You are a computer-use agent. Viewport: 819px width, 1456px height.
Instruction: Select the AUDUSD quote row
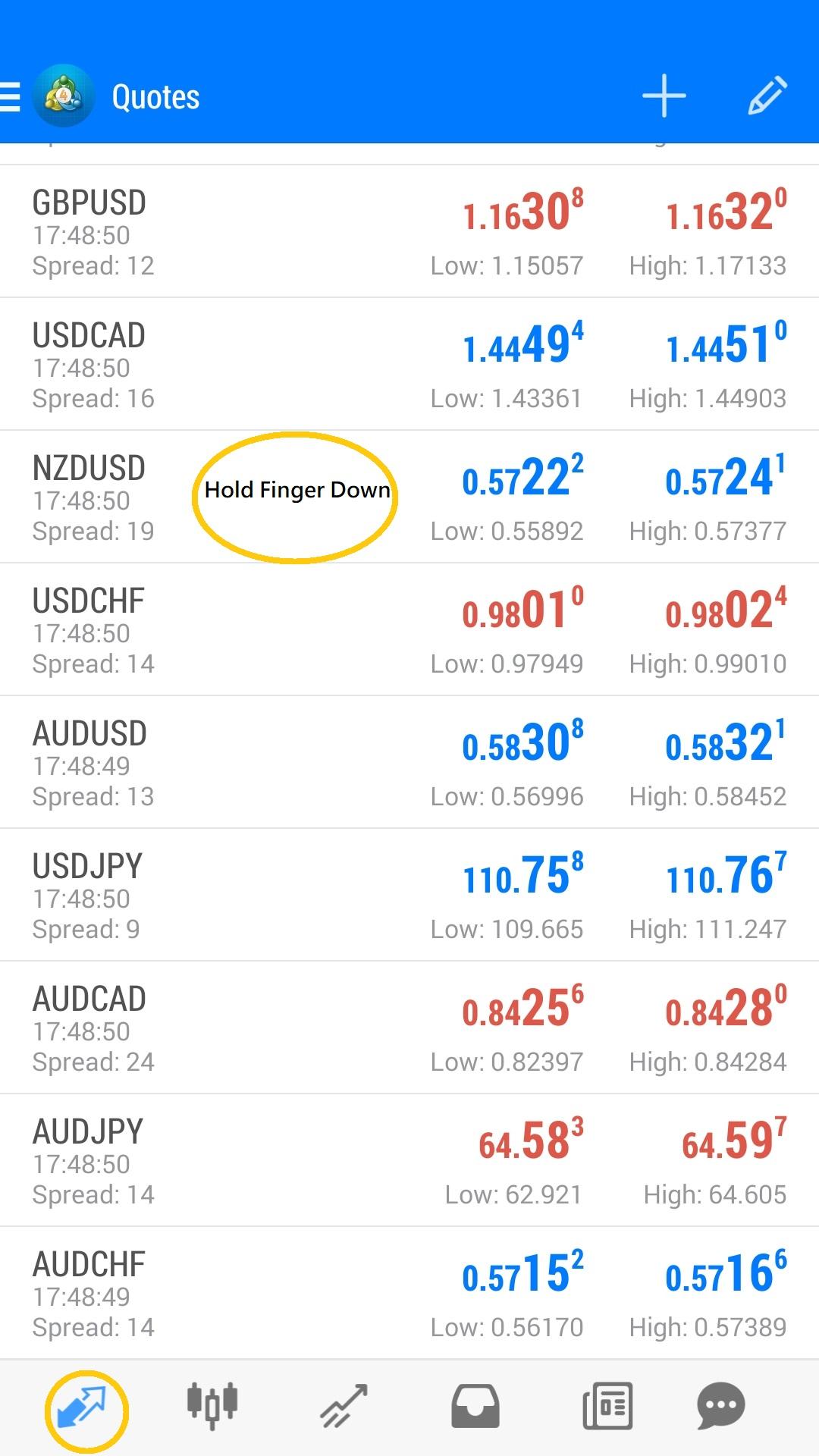tap(409, 762)
